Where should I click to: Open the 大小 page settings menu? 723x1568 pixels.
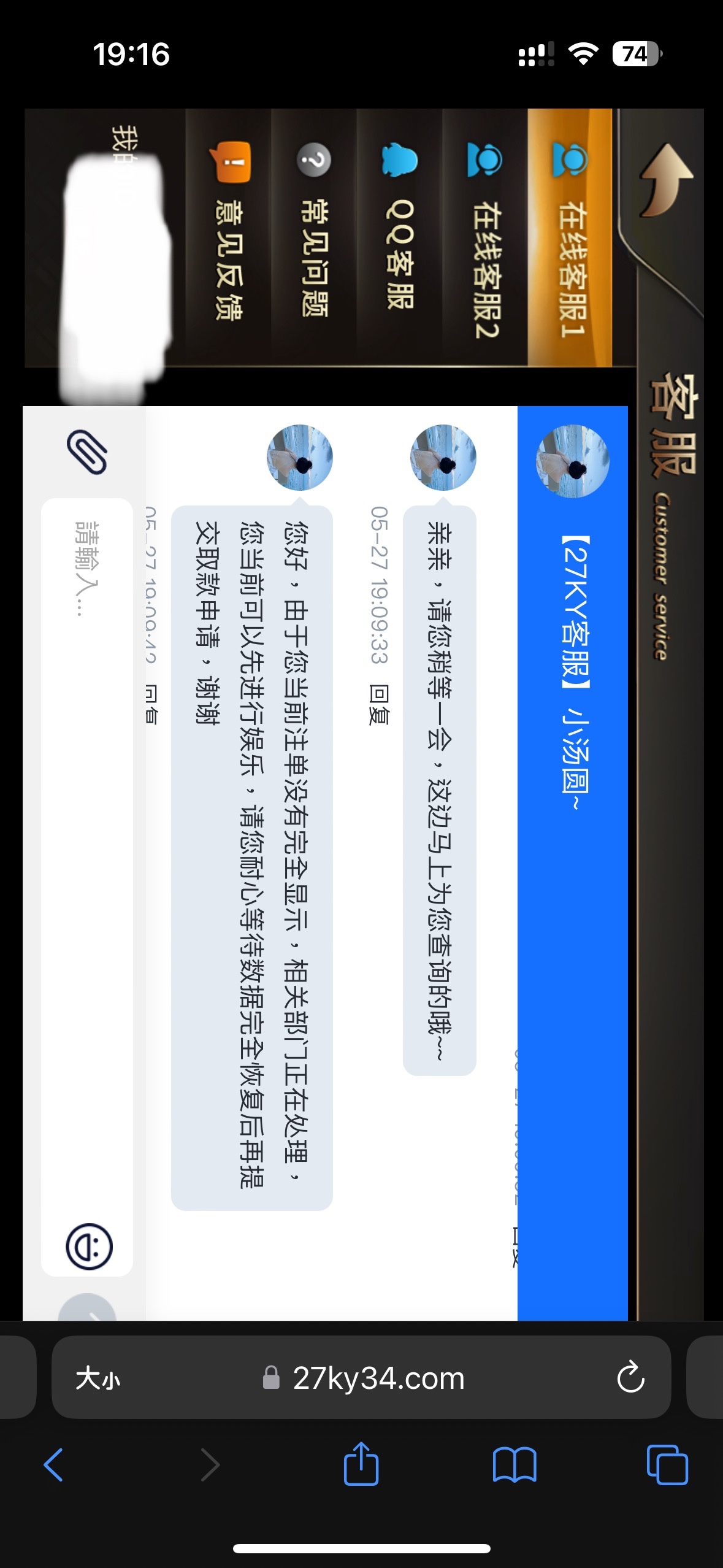pos(98,1378)
